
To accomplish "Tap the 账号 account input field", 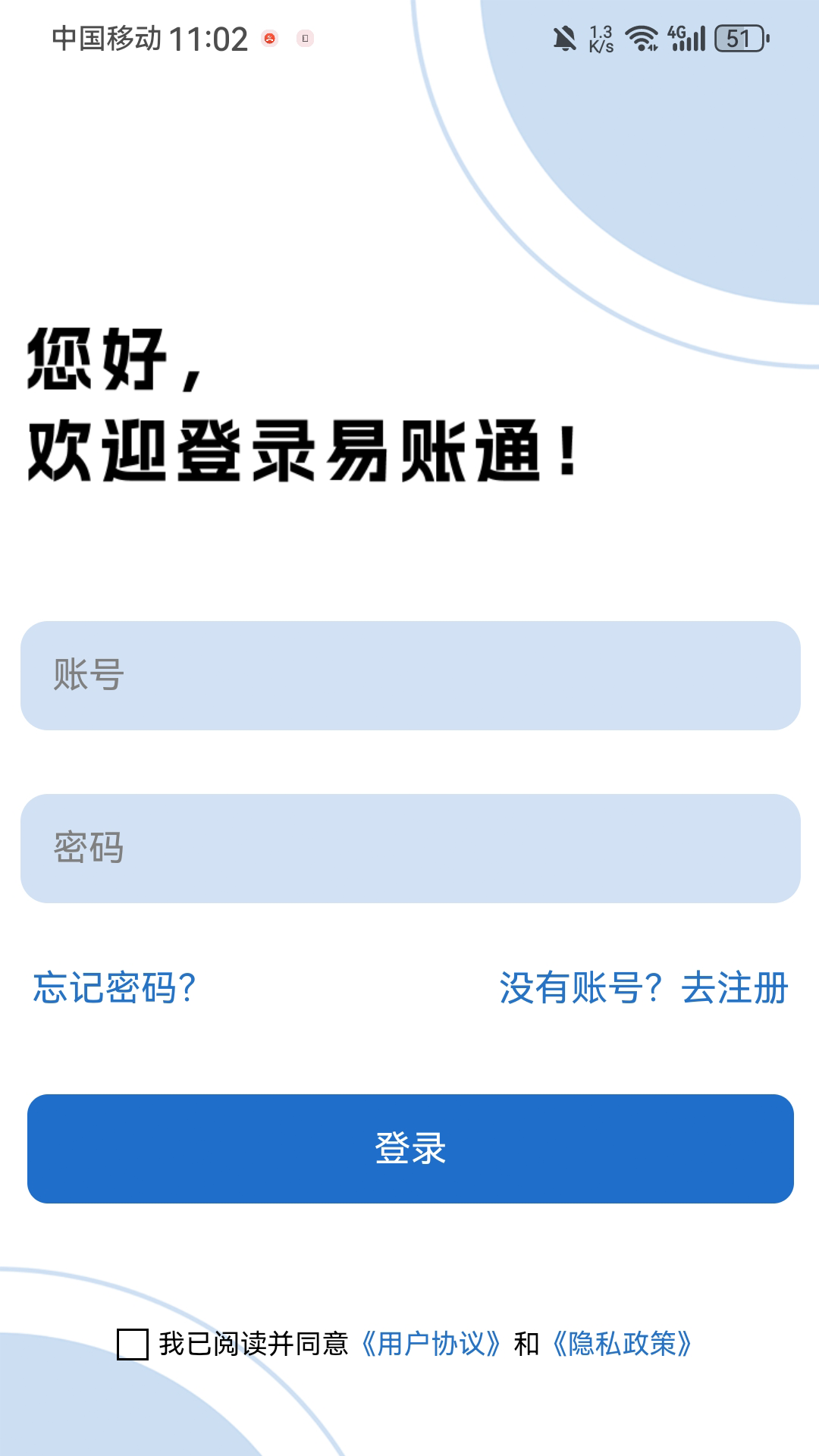I will (410, 676).
